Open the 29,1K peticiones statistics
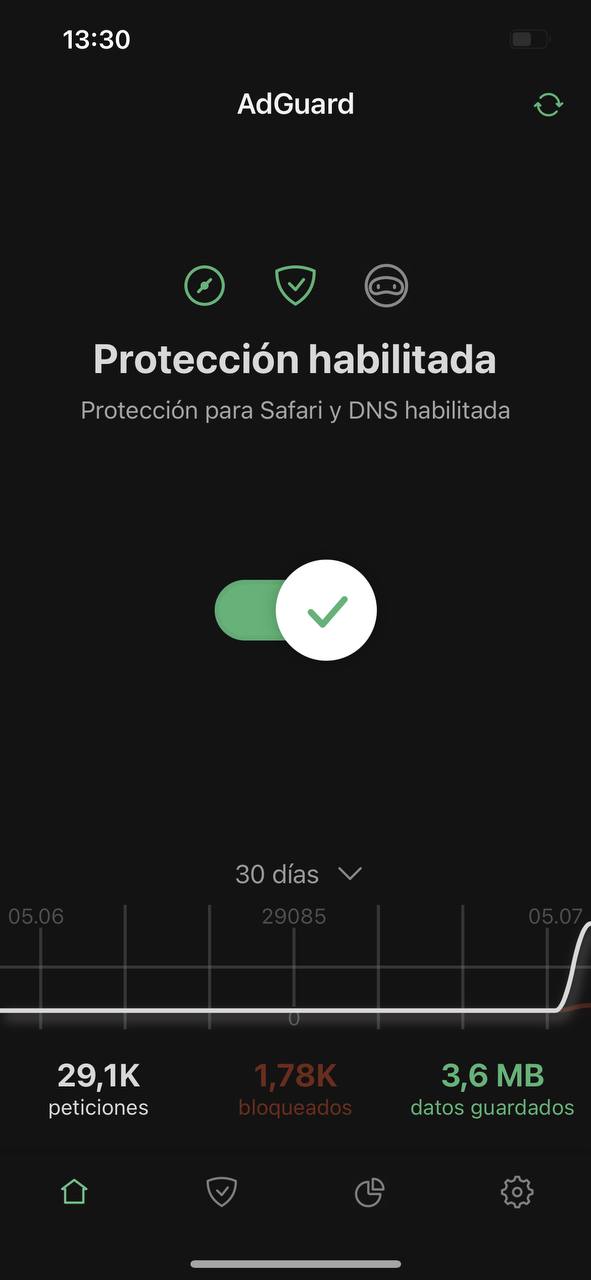This screenshot has height=1280, width=591. [99, 1089]
